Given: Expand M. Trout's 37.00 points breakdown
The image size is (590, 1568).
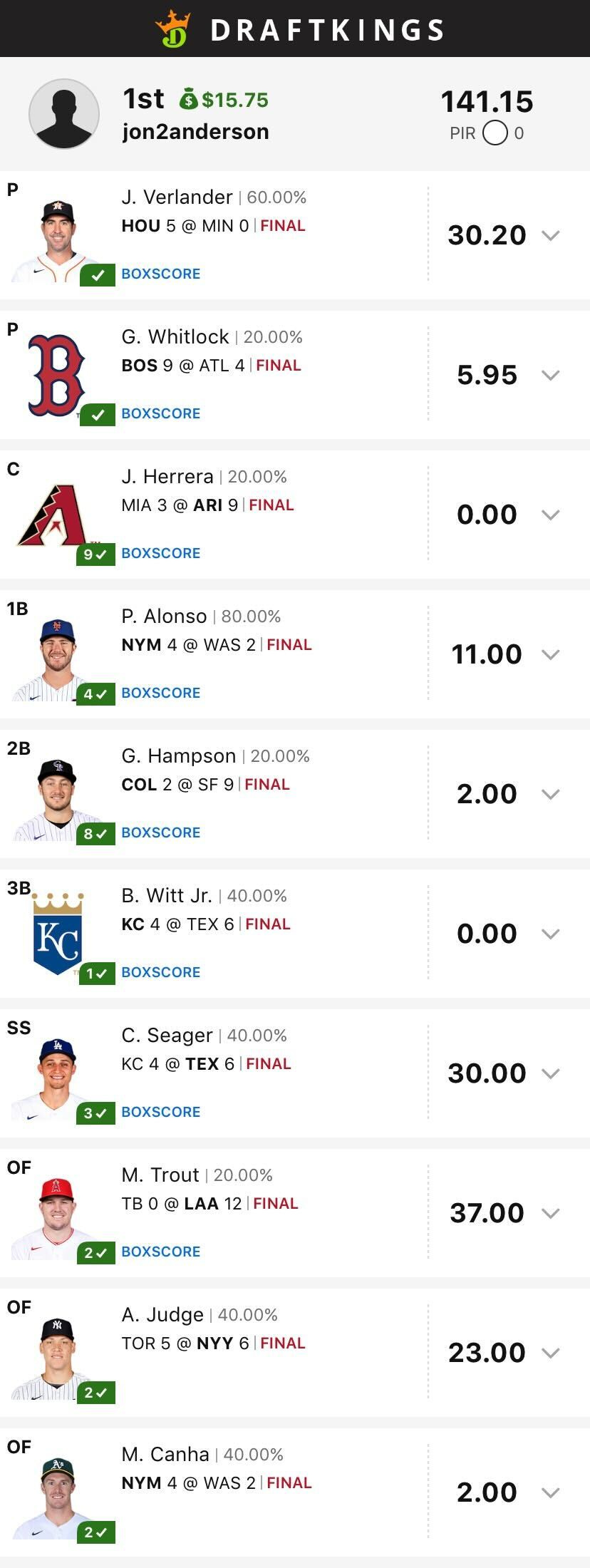Looking at the screenshot, I should 550,1213.
